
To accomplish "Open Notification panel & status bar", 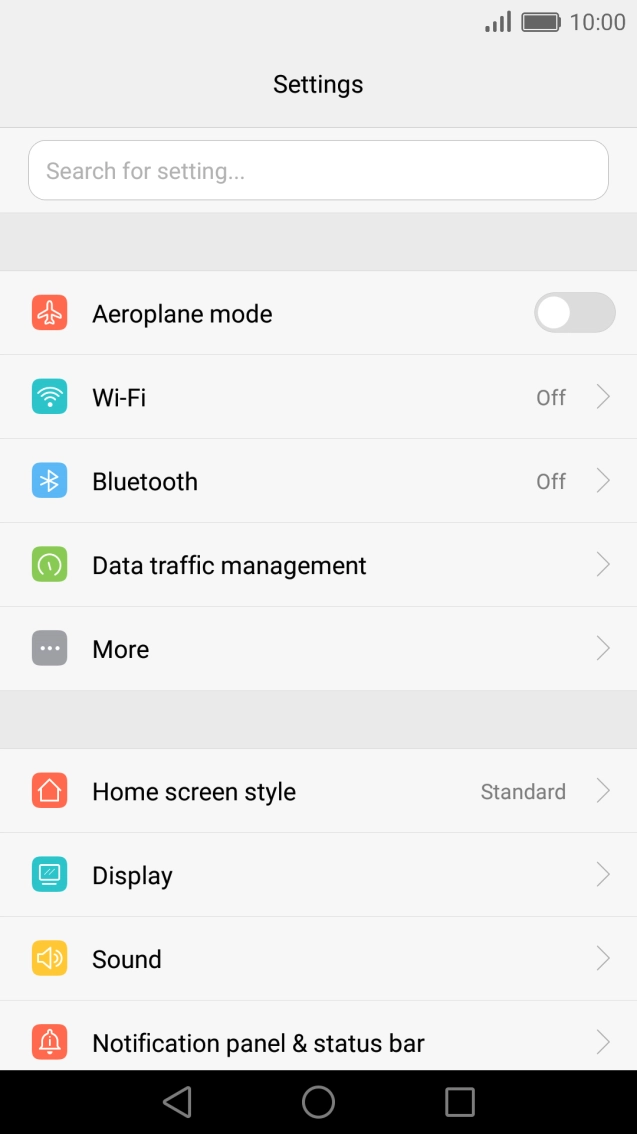I will (318, 1036).
